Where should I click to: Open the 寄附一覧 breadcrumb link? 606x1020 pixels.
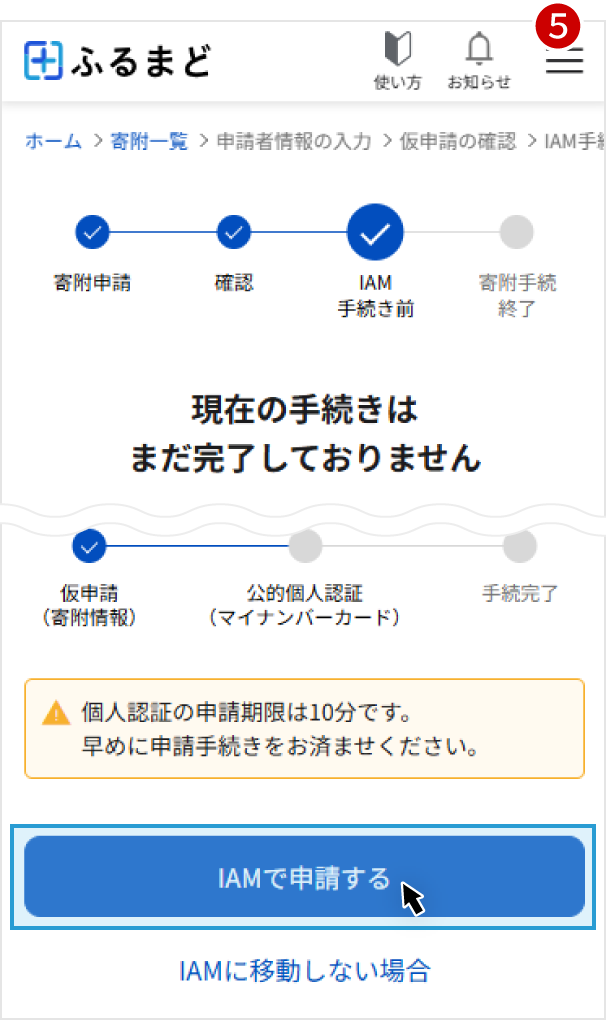pyautogui.click(x=149, y=141)
